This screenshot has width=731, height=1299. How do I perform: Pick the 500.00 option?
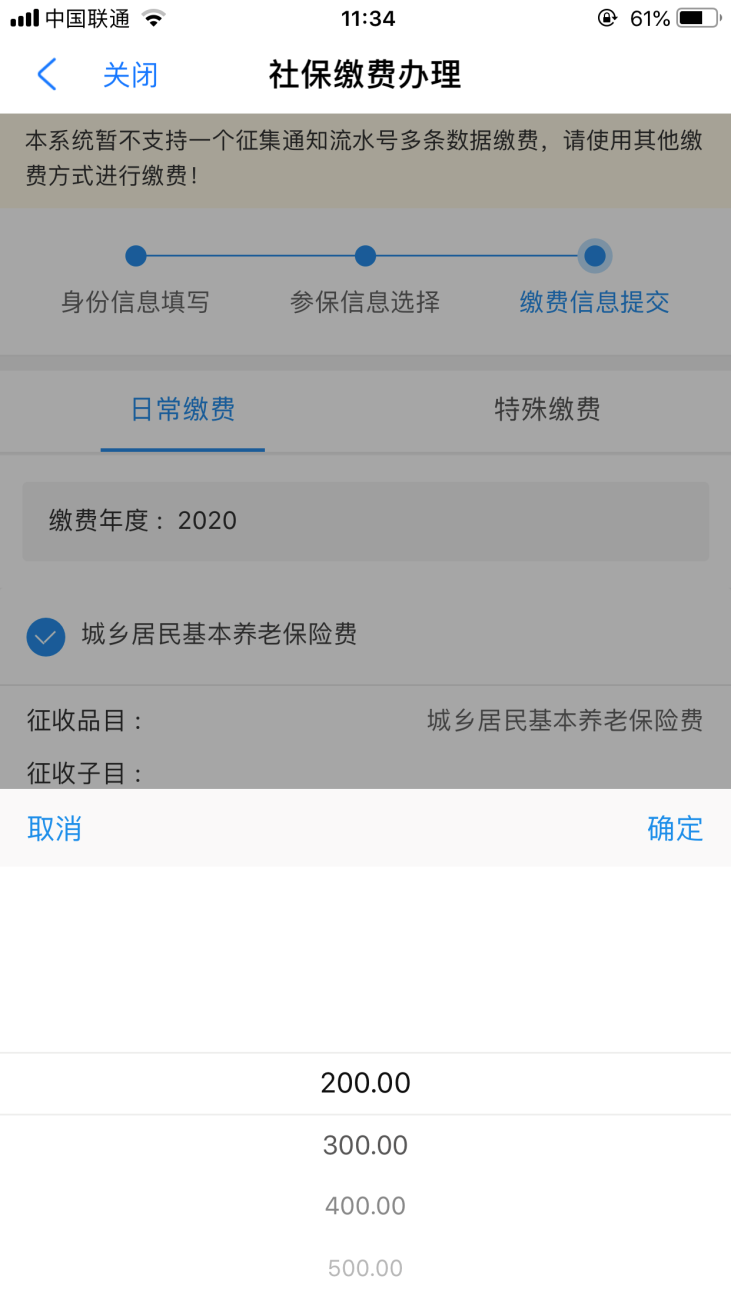click(x=365, y=1268)
